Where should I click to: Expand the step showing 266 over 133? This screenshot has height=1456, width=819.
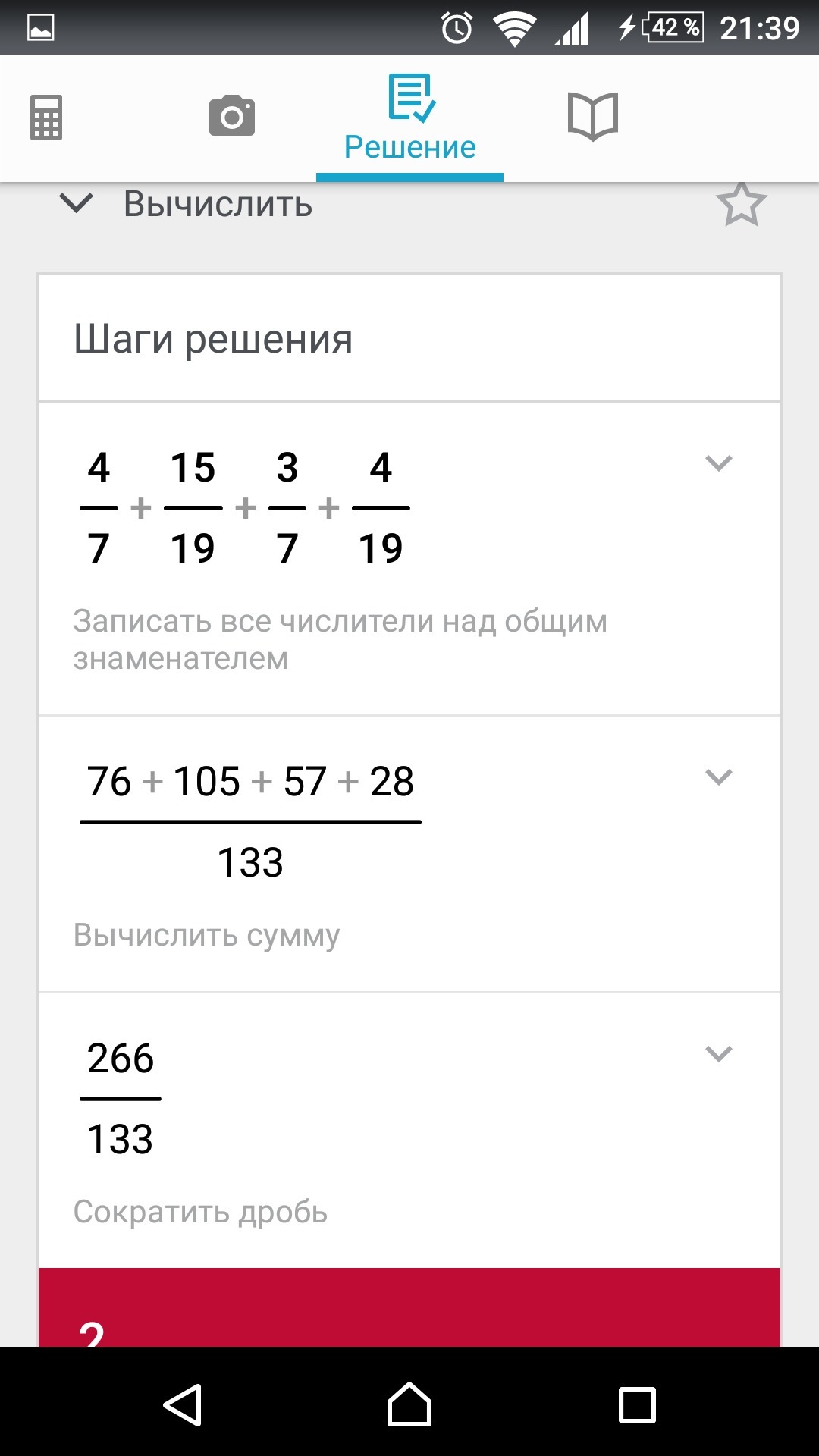click(x=718, y=1053)
